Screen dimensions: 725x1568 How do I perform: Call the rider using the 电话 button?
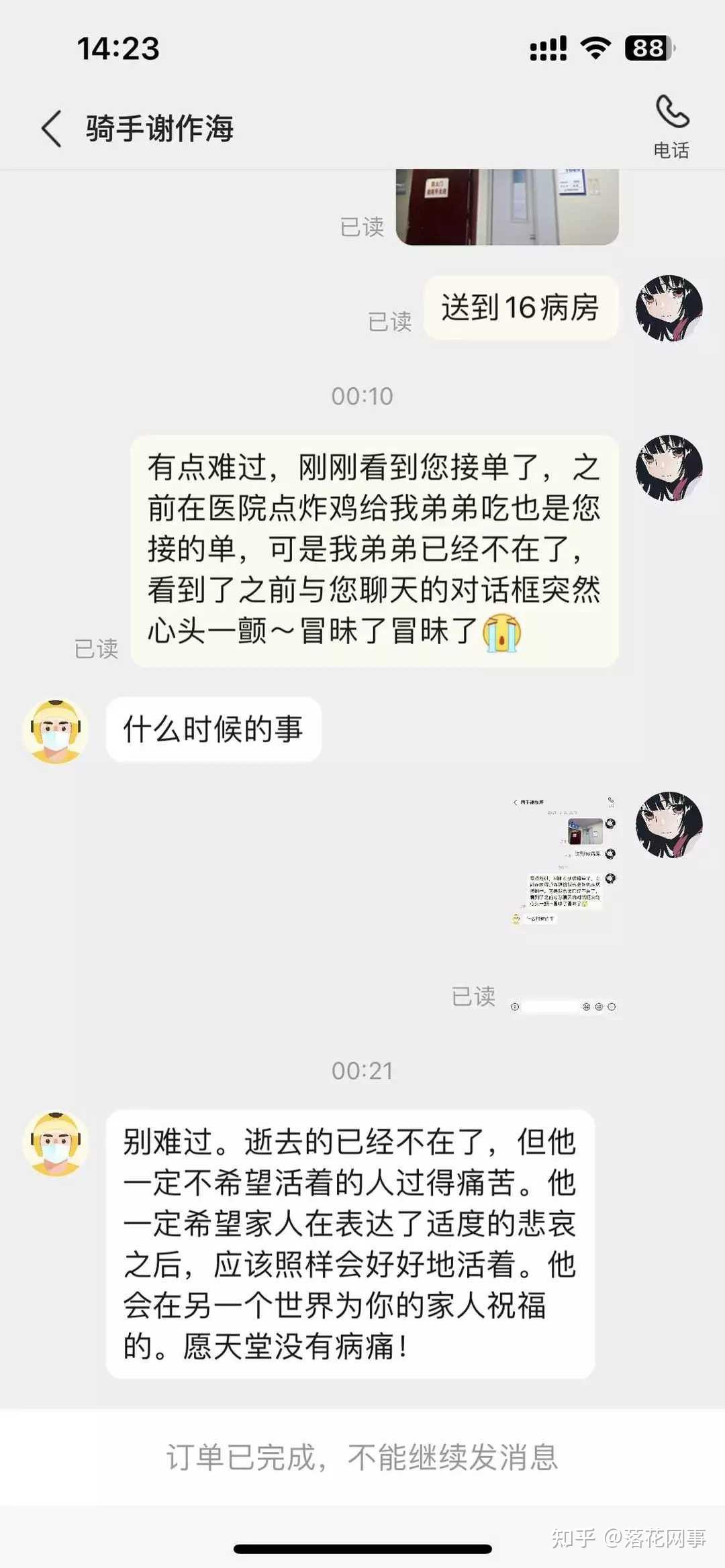pos(671,127)
